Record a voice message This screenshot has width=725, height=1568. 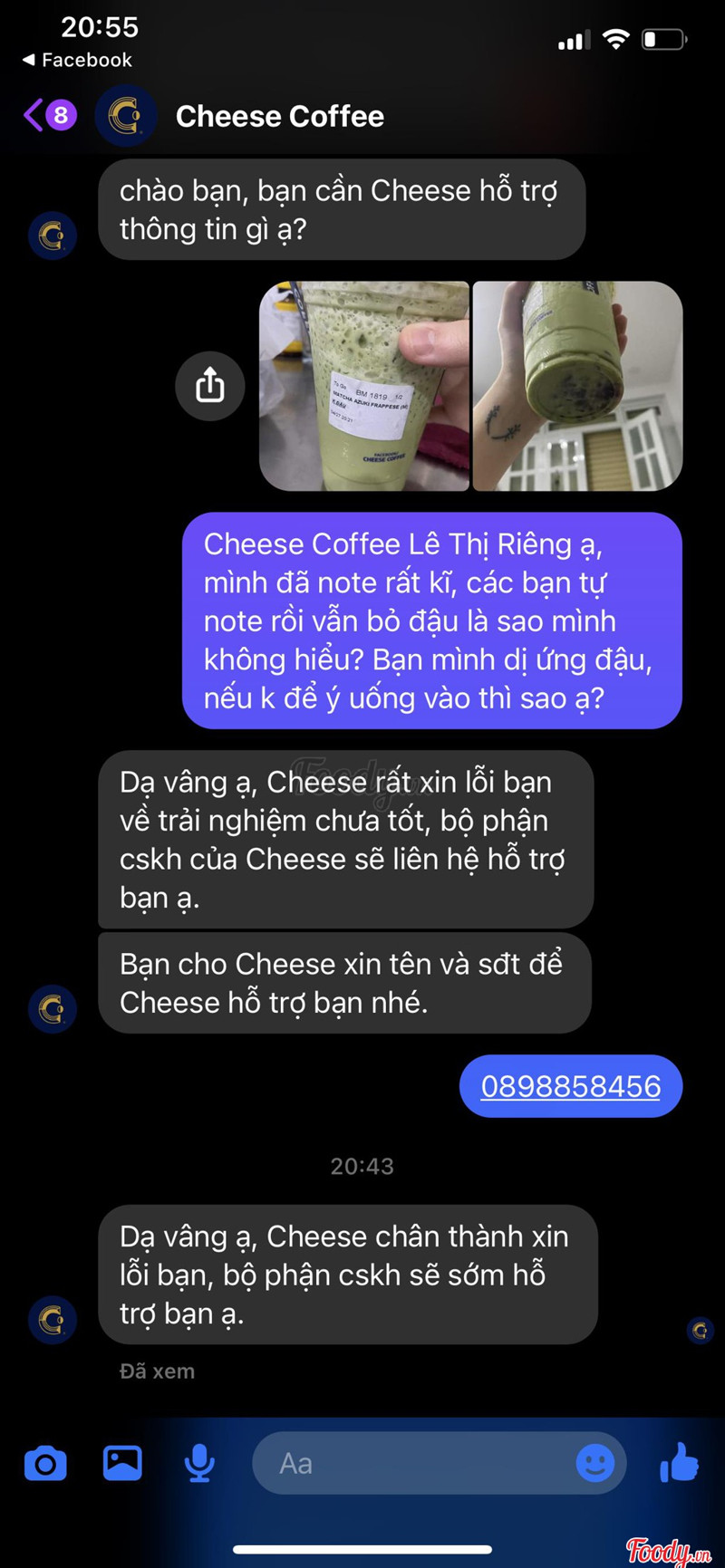[199, 1463]
